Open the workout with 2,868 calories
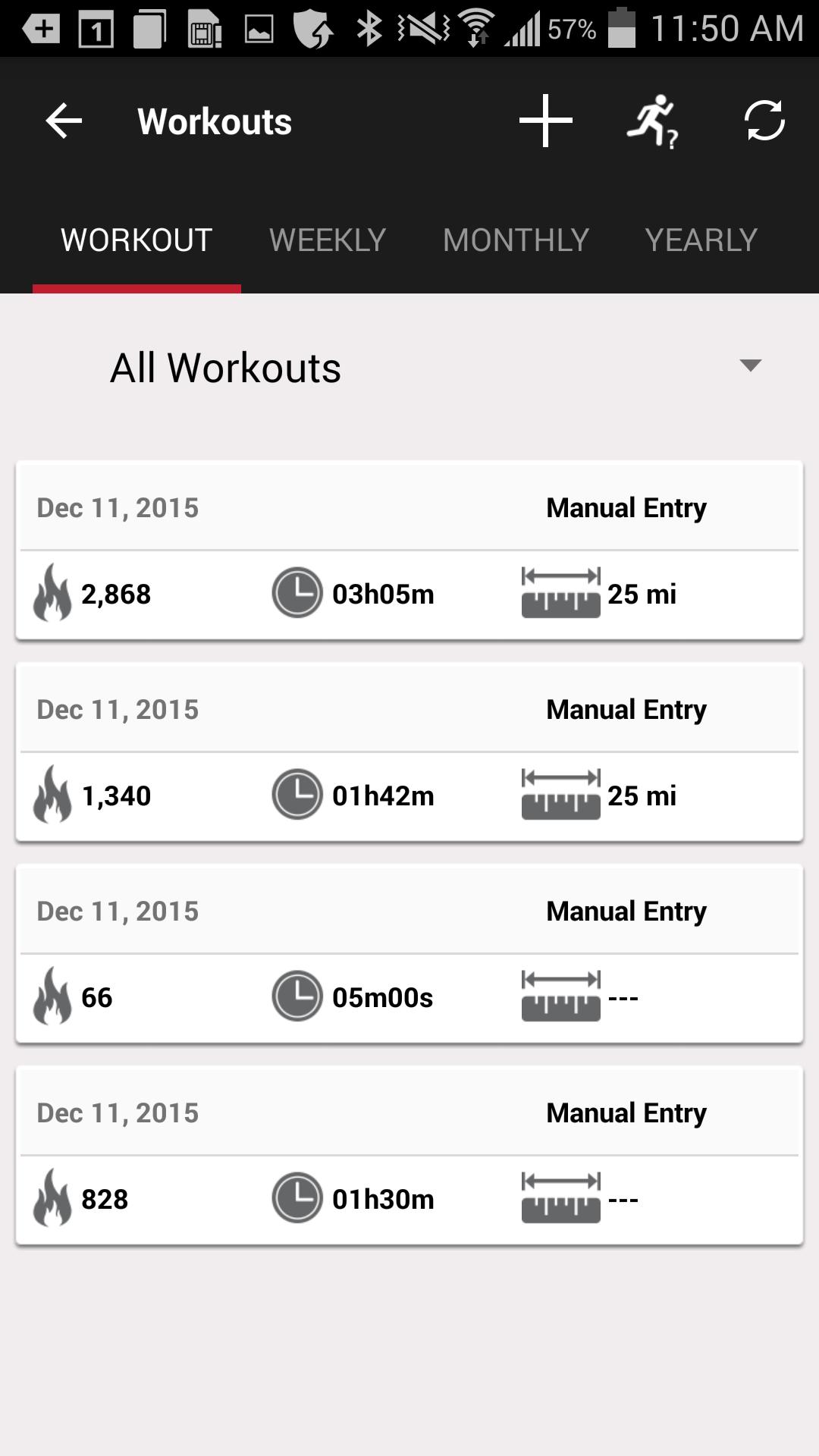The width and height of the screenshot is (819, 1456). click(x=409, y=551)
